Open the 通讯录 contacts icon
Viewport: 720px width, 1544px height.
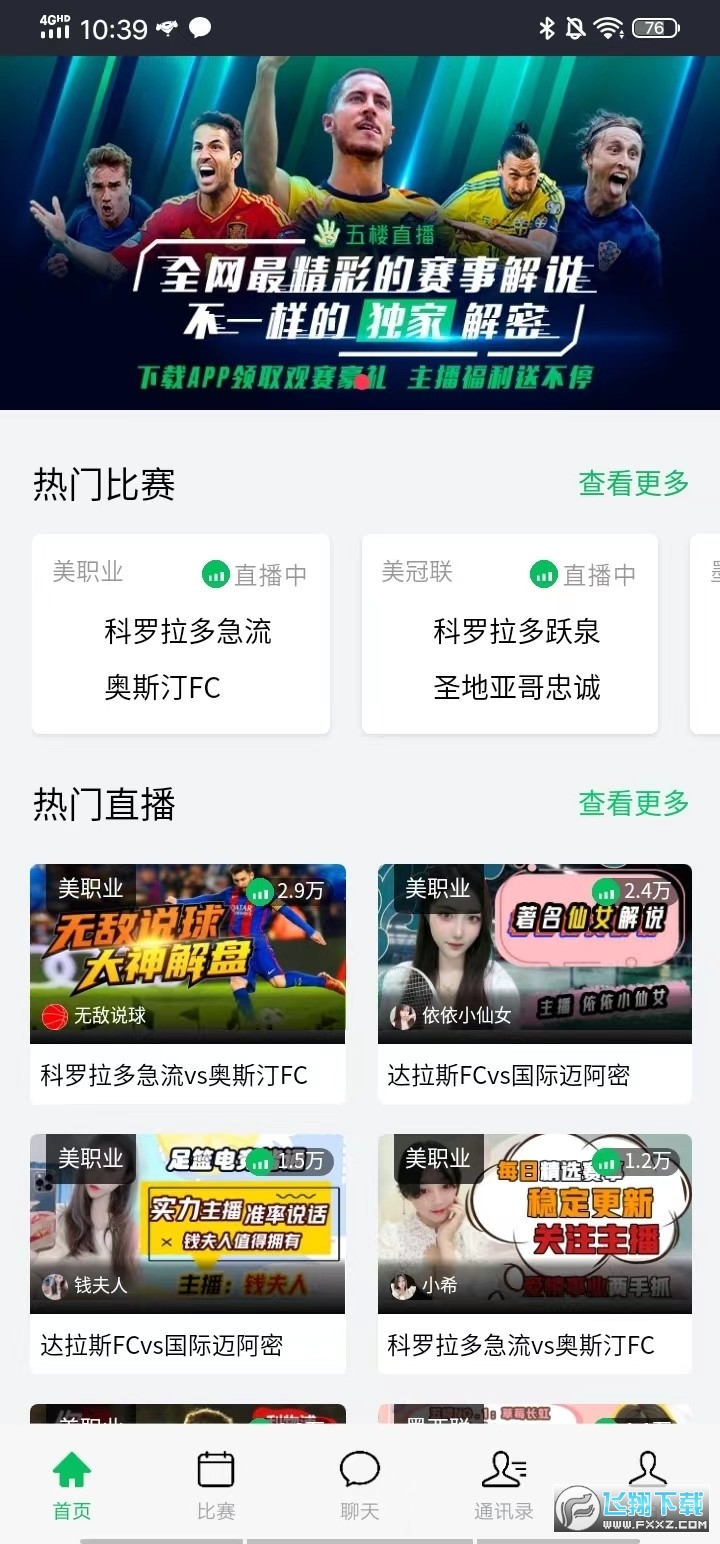[x=503, y=1469]
